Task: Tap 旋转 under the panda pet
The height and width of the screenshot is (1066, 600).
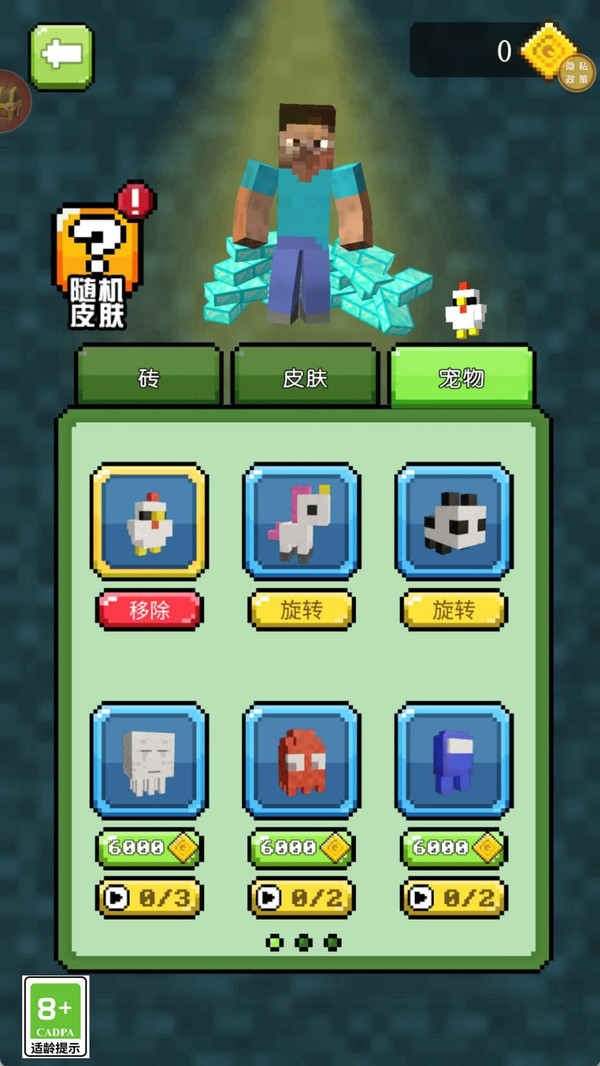Action: click(454, 610)
